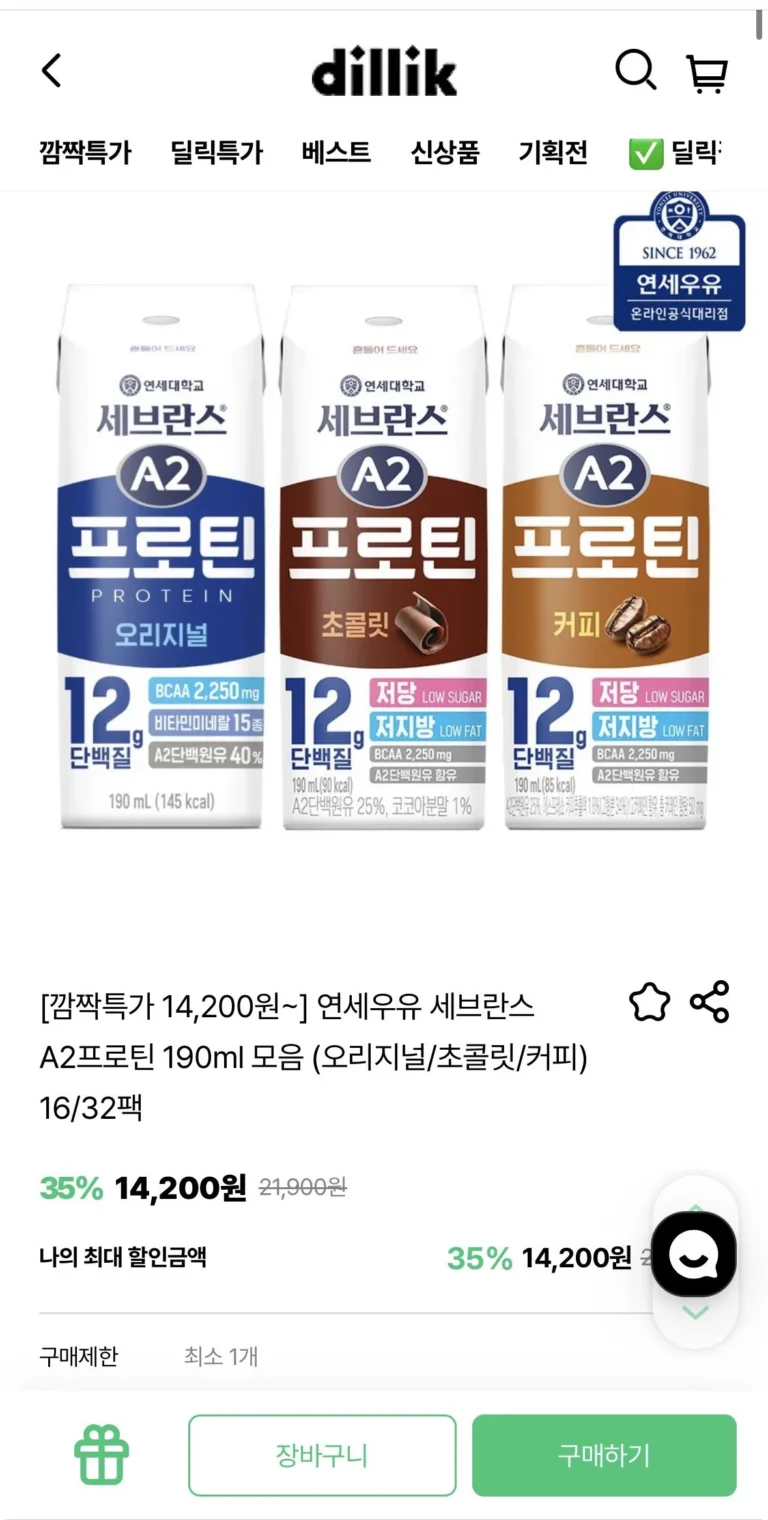Add product to wishlist with star icon
The width and height of the screenshot is (768, 1520).
tap(649, 1002)
